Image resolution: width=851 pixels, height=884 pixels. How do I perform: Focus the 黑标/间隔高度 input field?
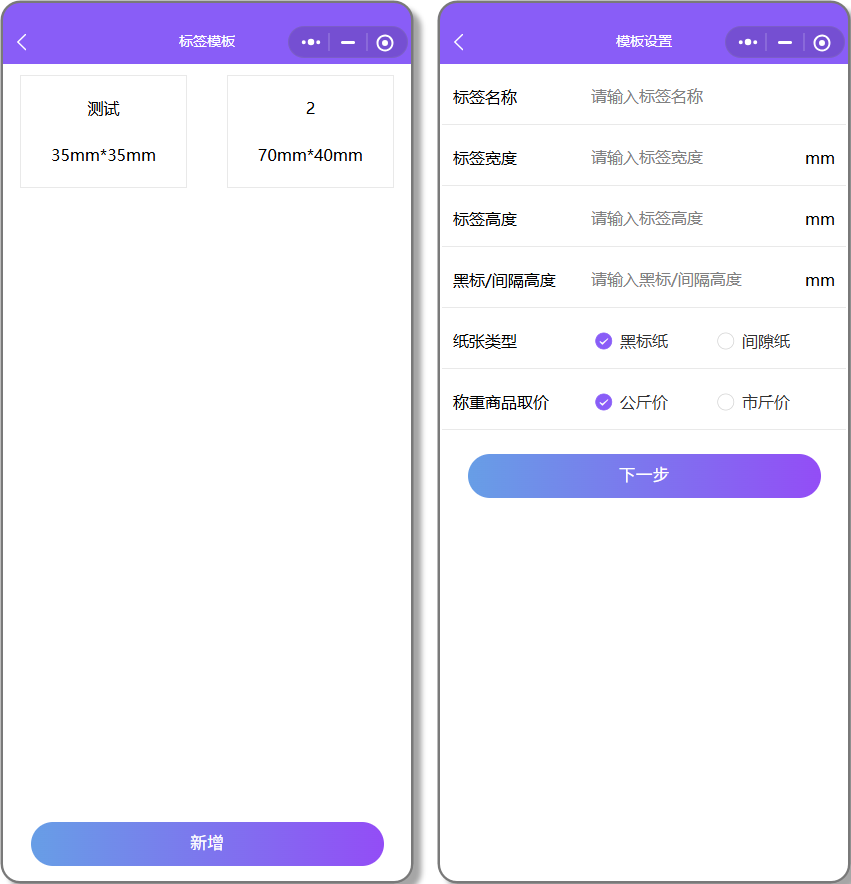click(690, 280)
